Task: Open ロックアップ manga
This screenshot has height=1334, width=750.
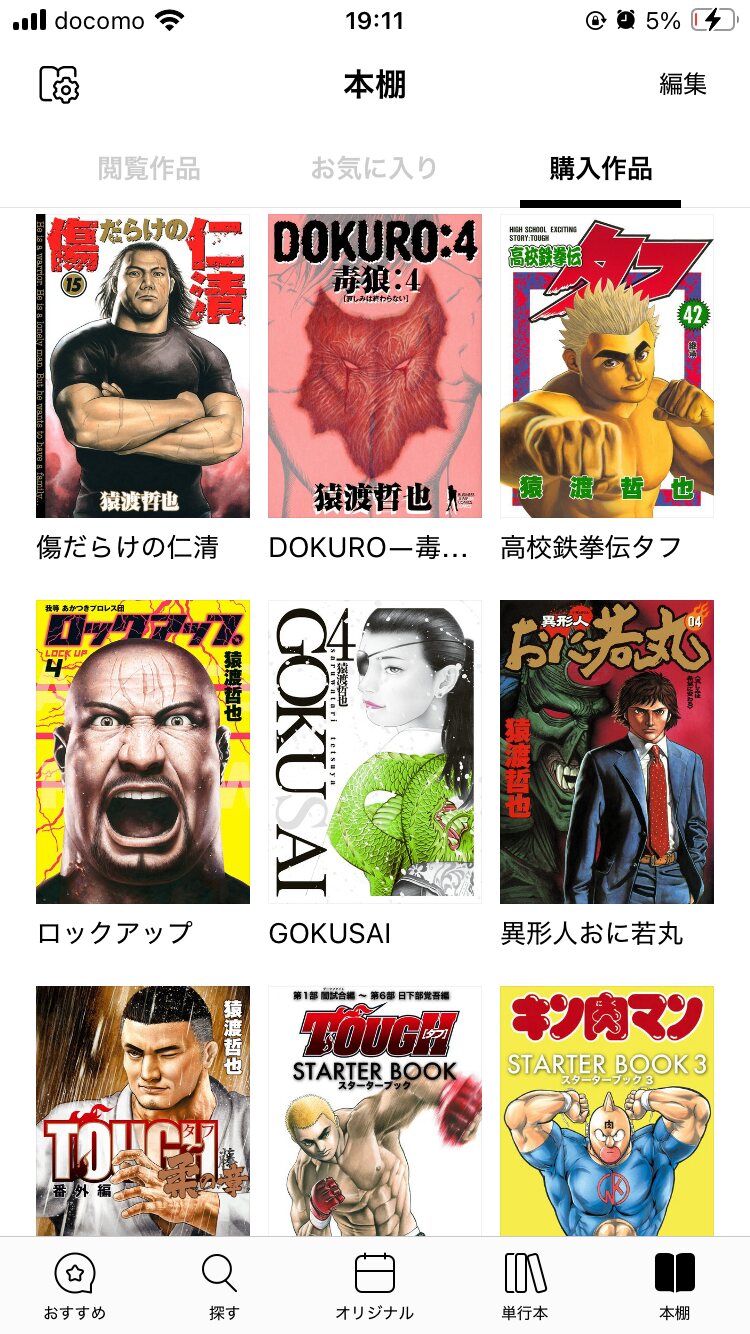Action: (143, 752)
